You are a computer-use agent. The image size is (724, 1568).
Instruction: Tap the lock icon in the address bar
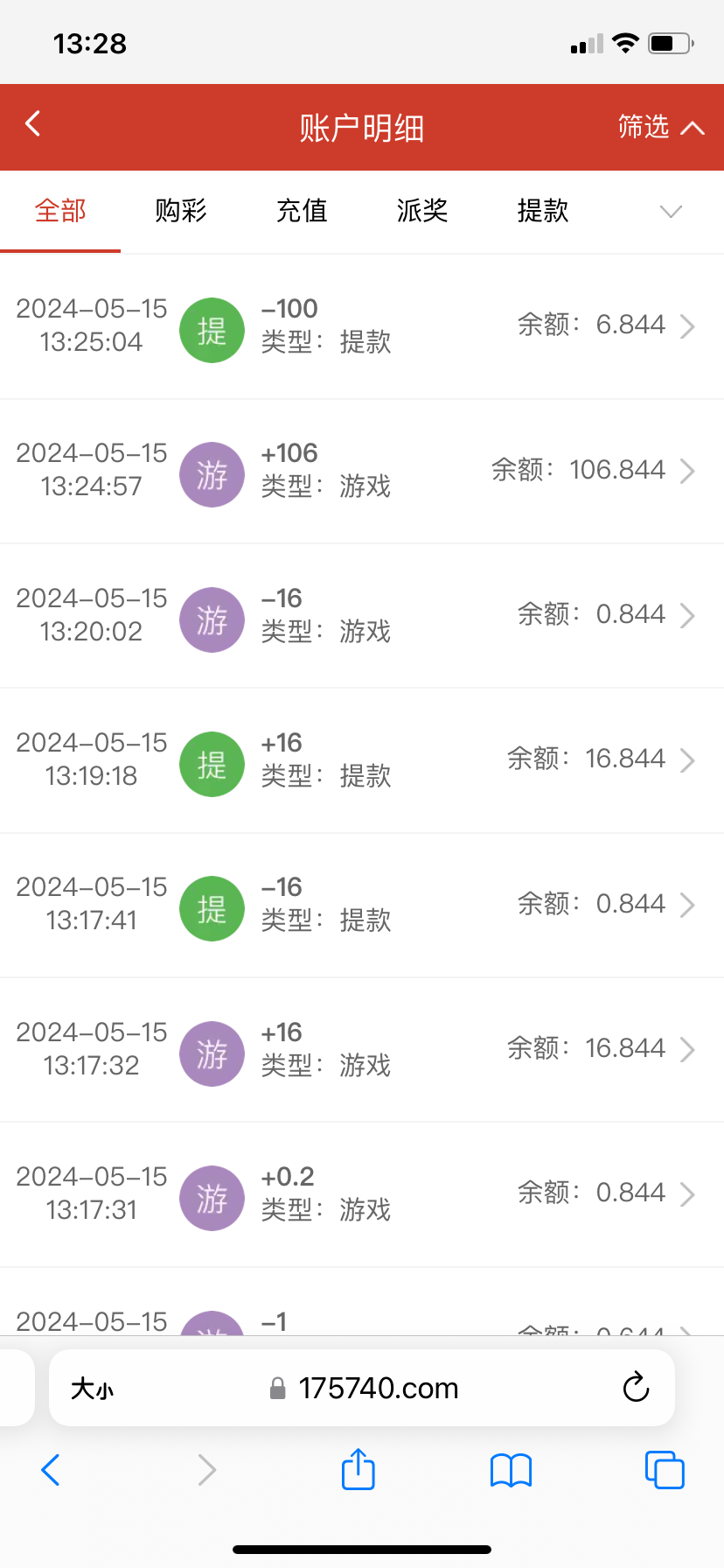pyautogui.click(x=278, y=1388)
